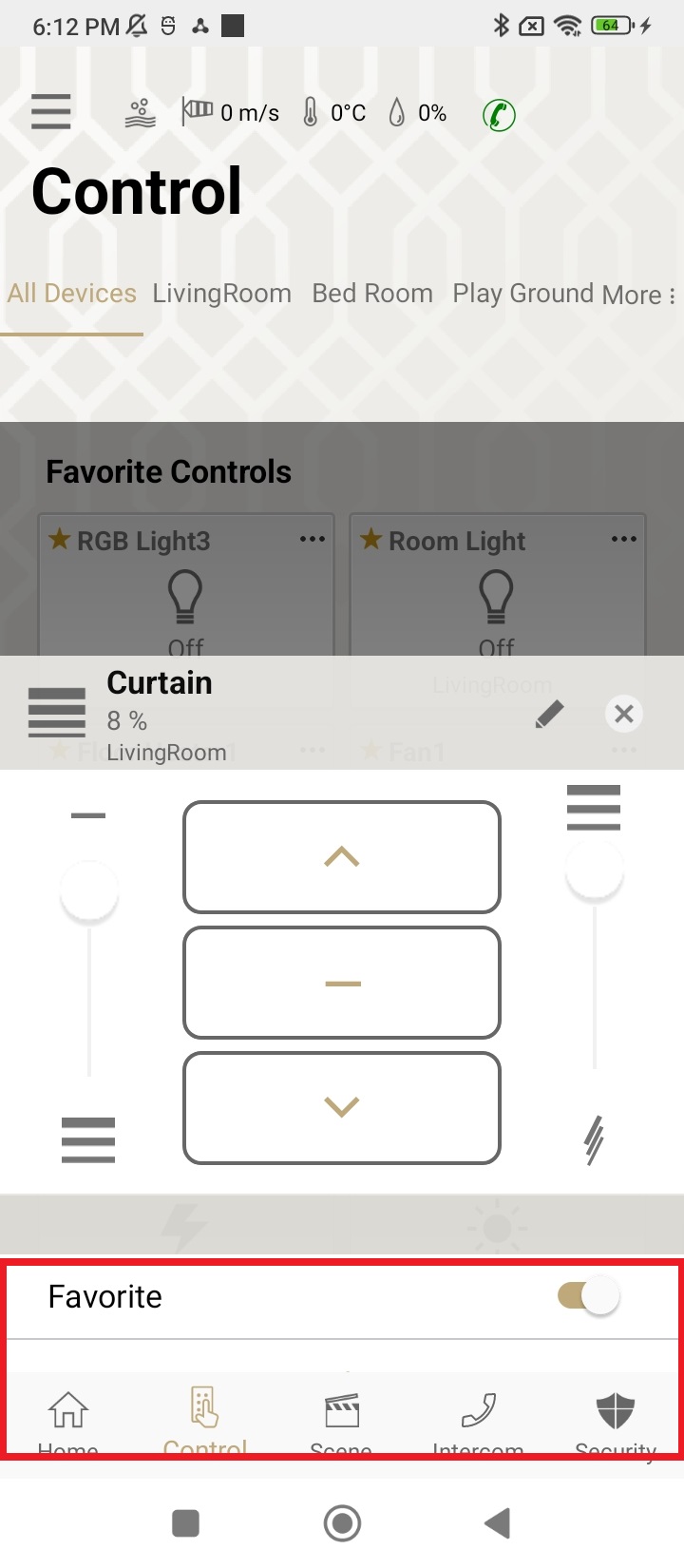
Task: Edit the Curtain device with the pencil
Action: tap(549, 715)
